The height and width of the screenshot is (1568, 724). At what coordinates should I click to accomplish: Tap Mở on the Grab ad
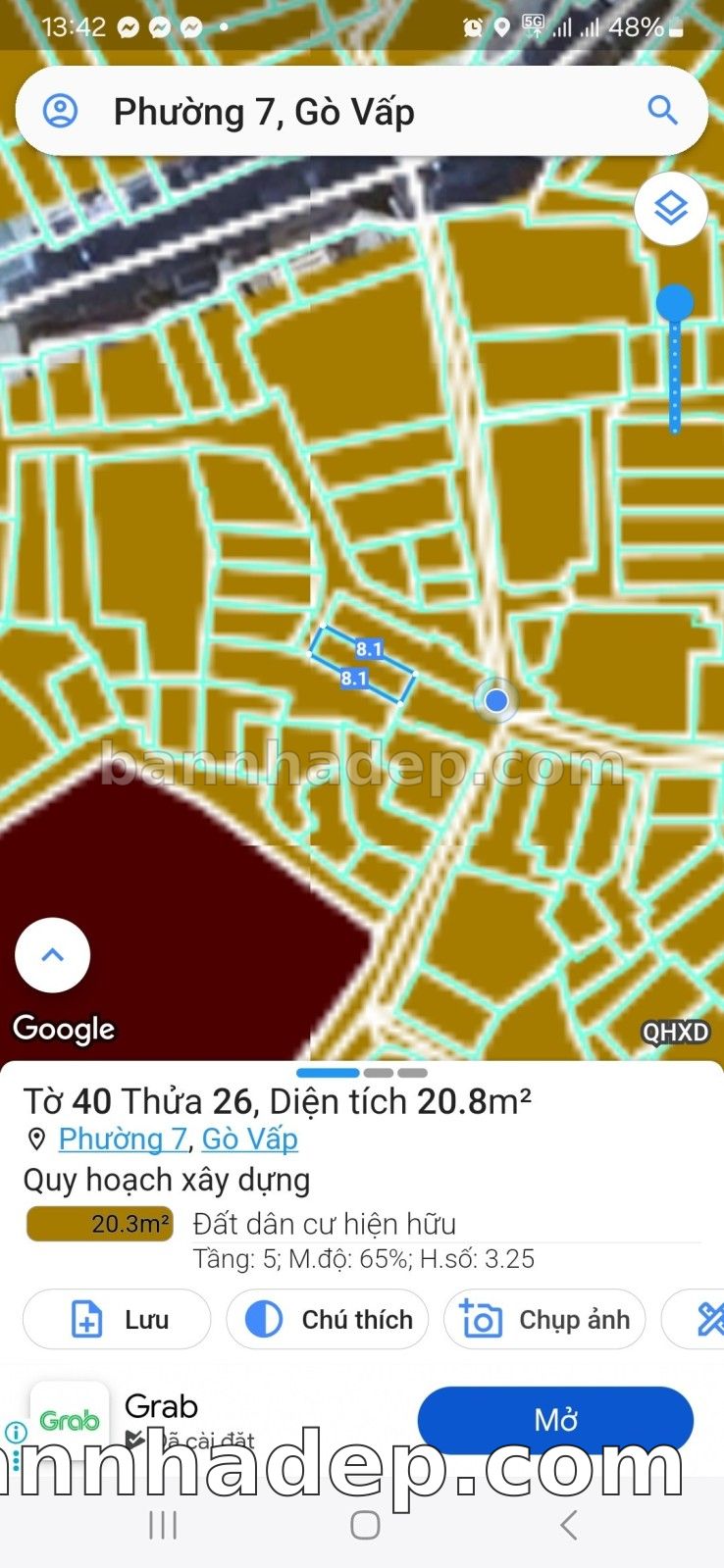[x=555, y=1420]
